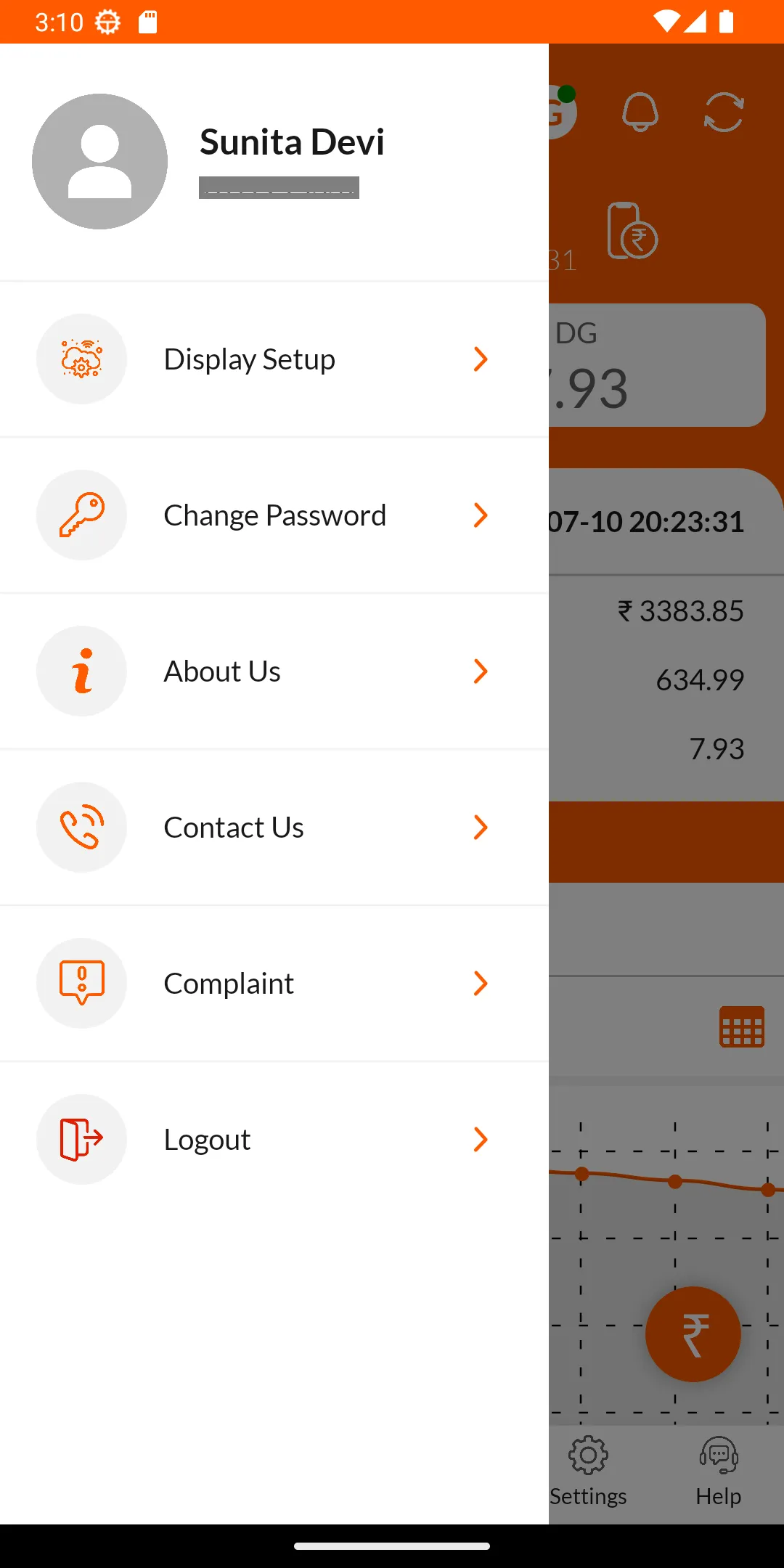
Task: Select the Change Password key icon
Action: pyautogui.click(x=81, y=515)
